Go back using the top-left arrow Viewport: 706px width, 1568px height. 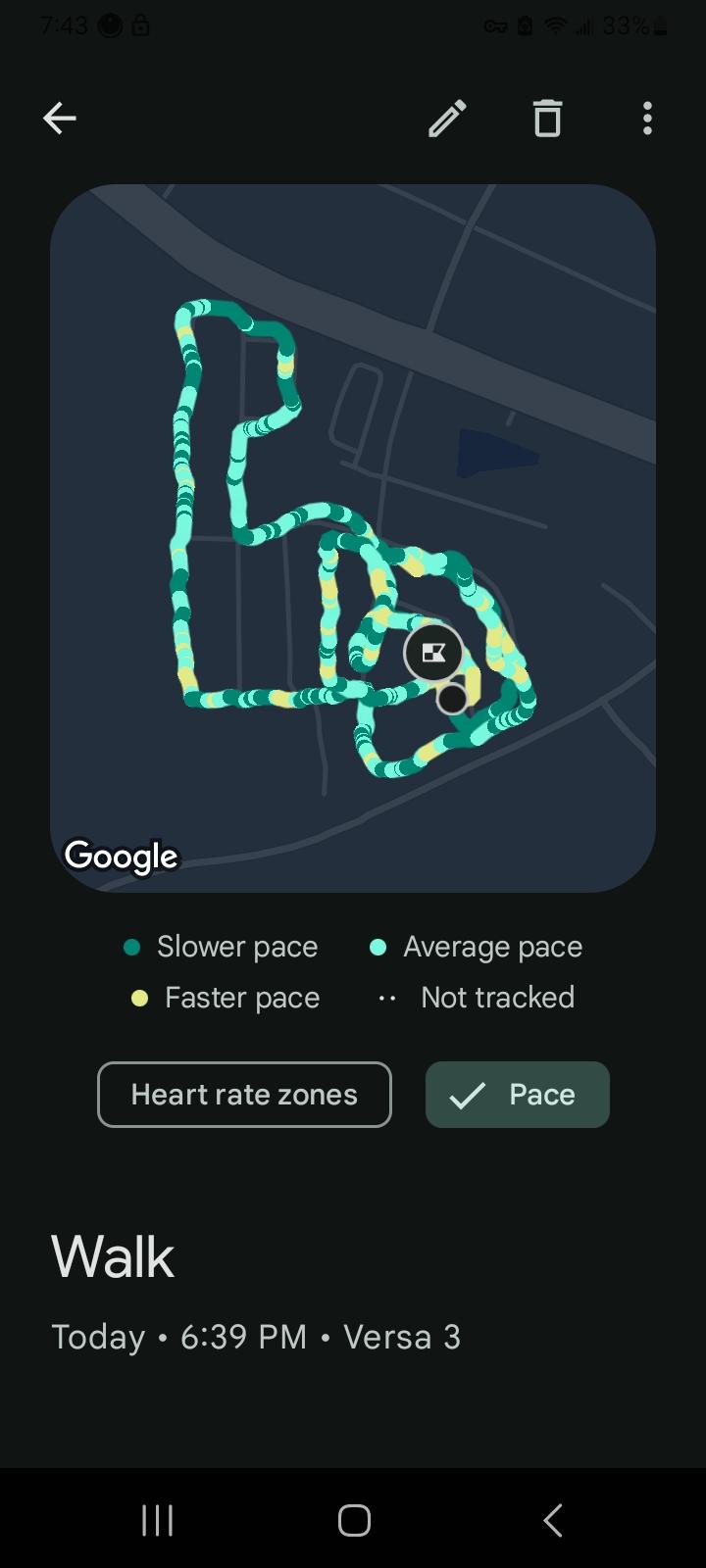(x=60, y=119)
